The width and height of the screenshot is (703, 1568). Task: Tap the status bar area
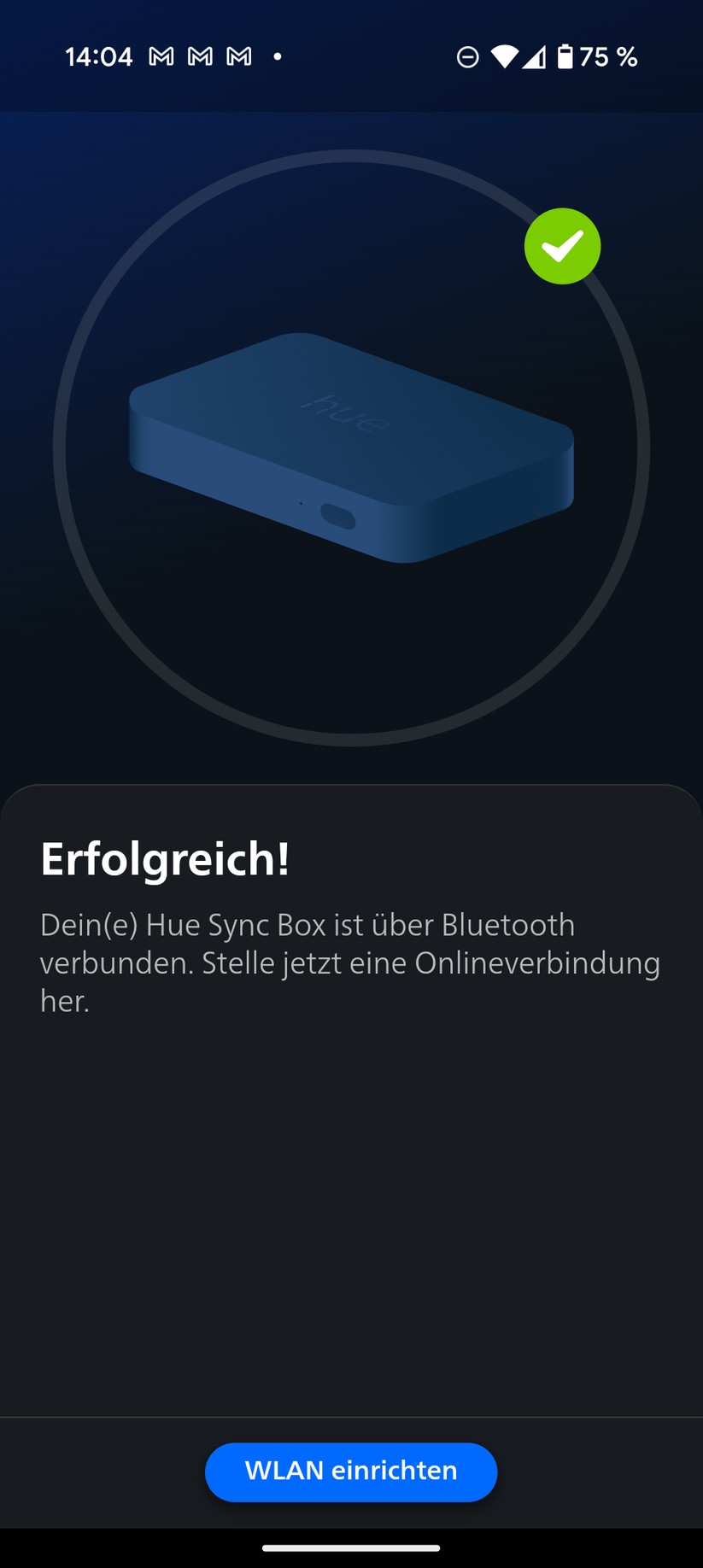[350, 56]
